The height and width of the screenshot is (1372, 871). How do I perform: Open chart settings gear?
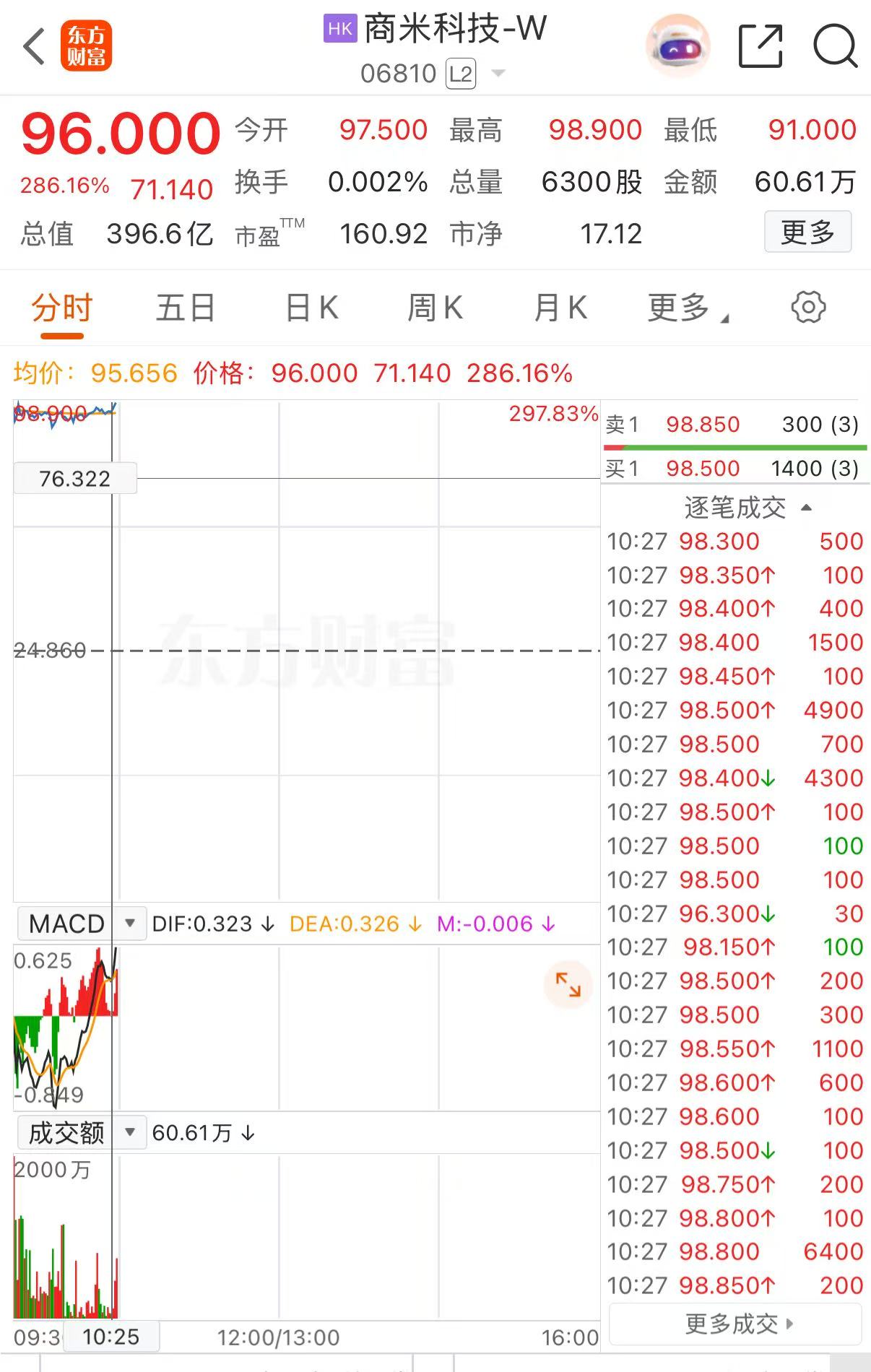(808, 308)
